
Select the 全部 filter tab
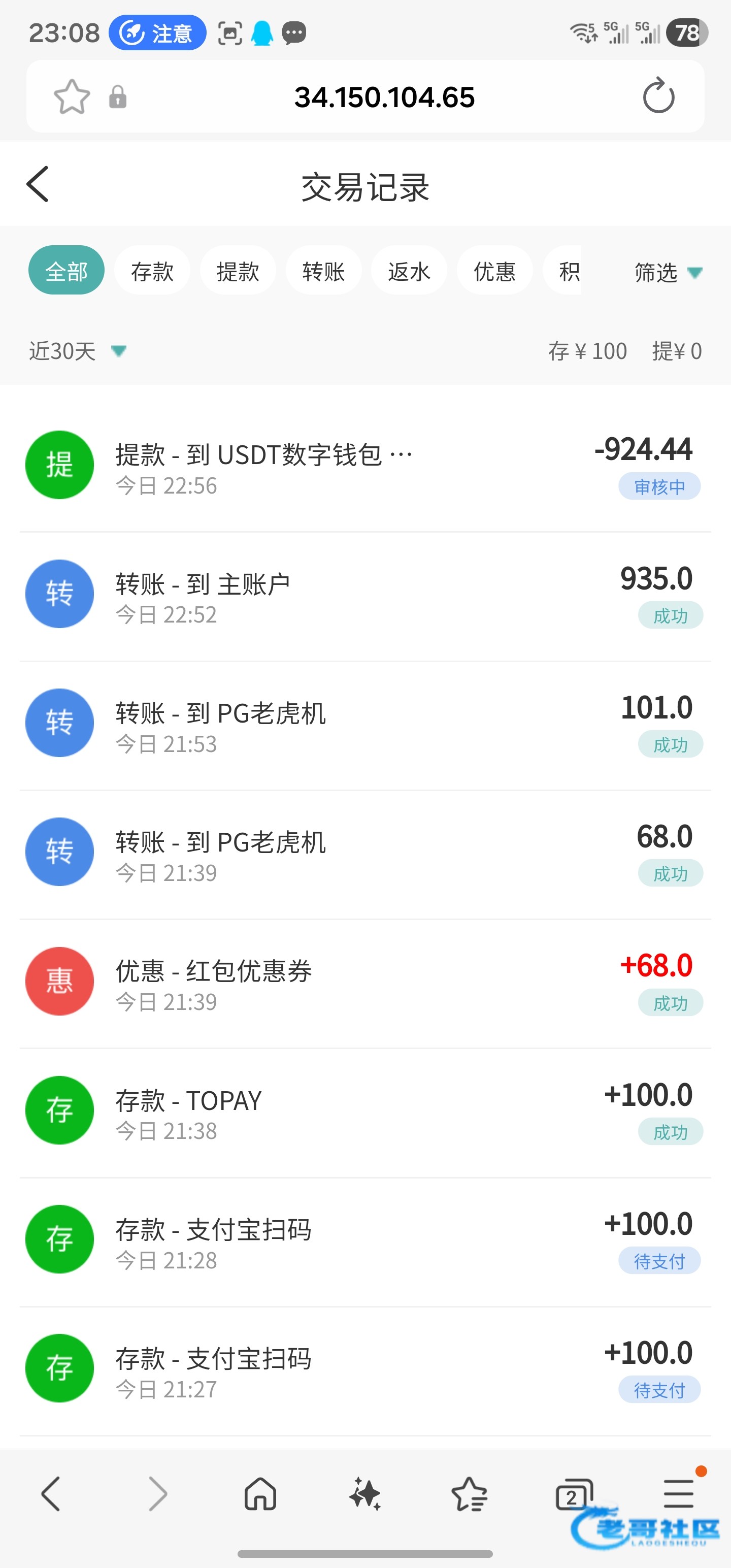click(67, 271)
